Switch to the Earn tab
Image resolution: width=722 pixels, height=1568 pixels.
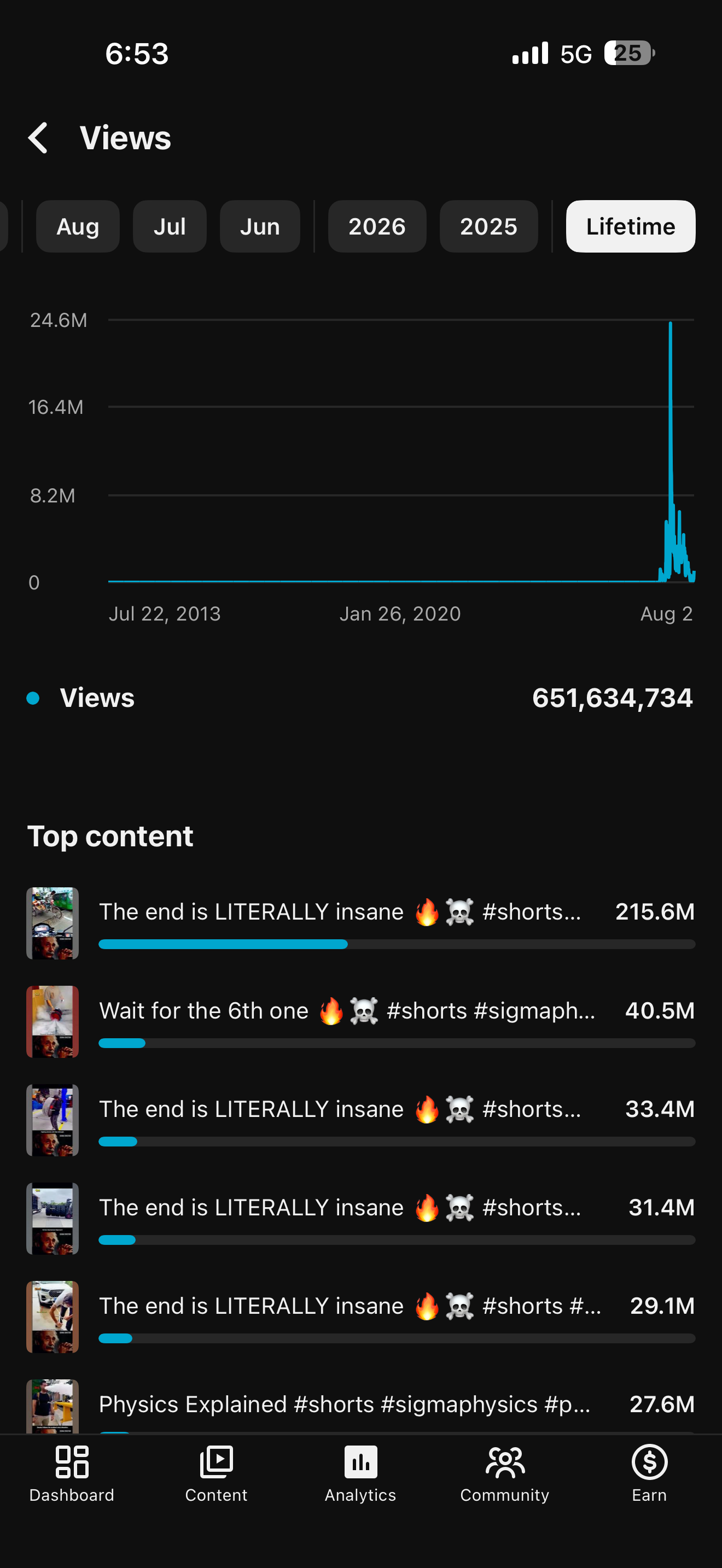point(650,1473)
